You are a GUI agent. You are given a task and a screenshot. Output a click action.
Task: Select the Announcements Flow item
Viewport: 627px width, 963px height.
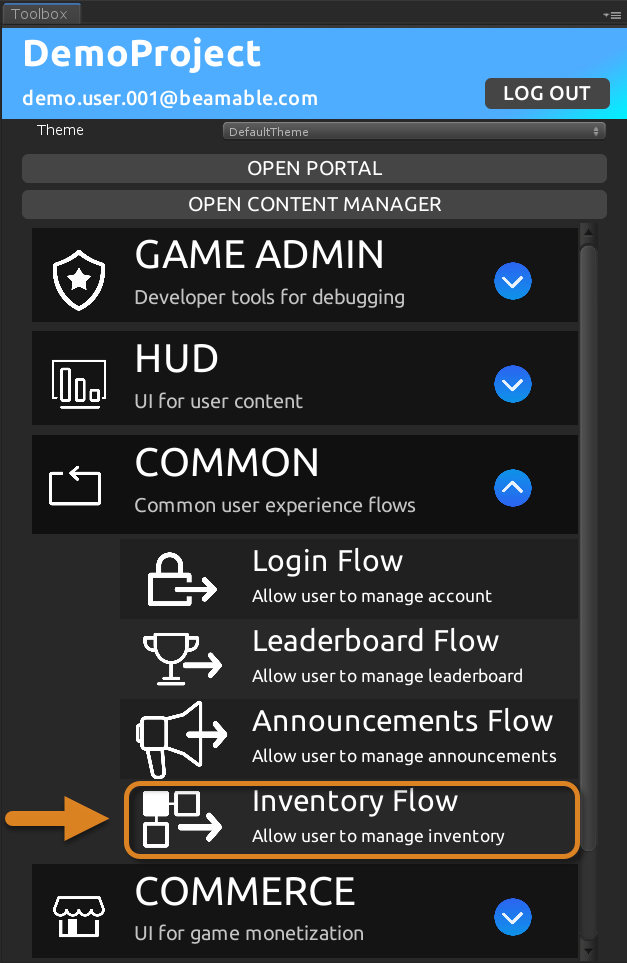tap(348, 739)
